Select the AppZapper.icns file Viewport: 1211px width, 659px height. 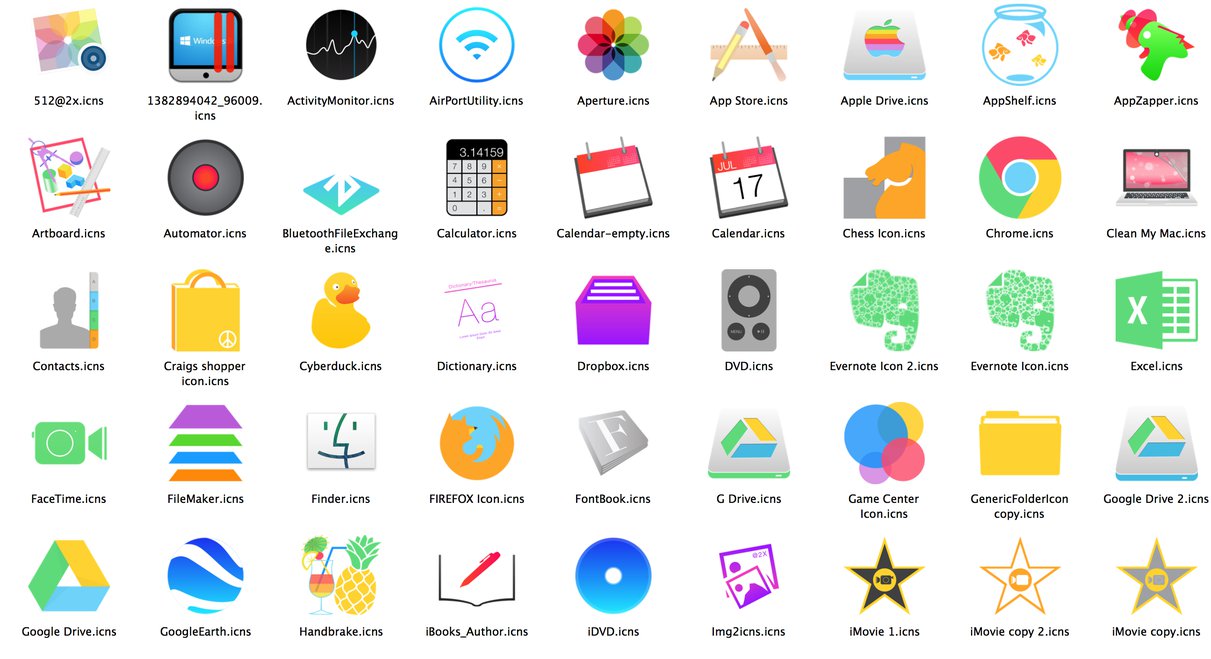1156,46
